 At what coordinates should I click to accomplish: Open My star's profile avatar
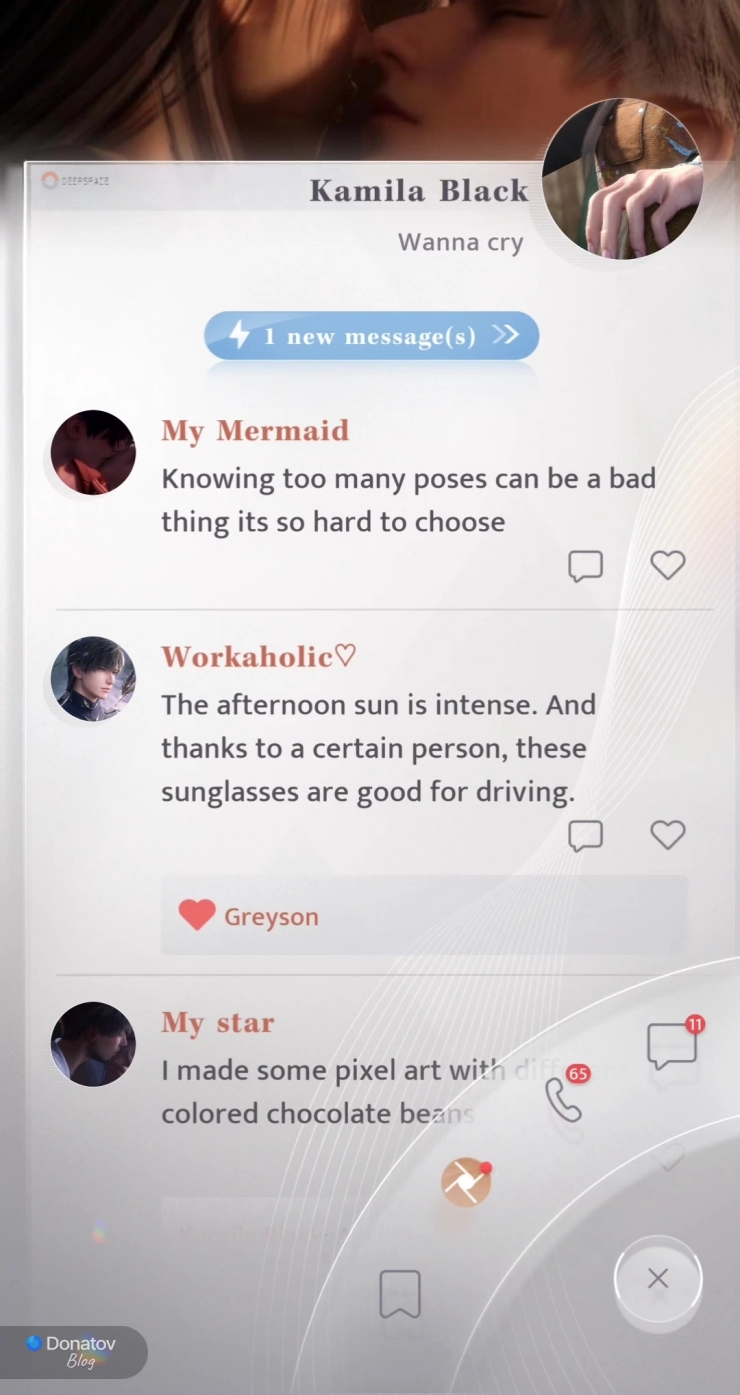93,1044
